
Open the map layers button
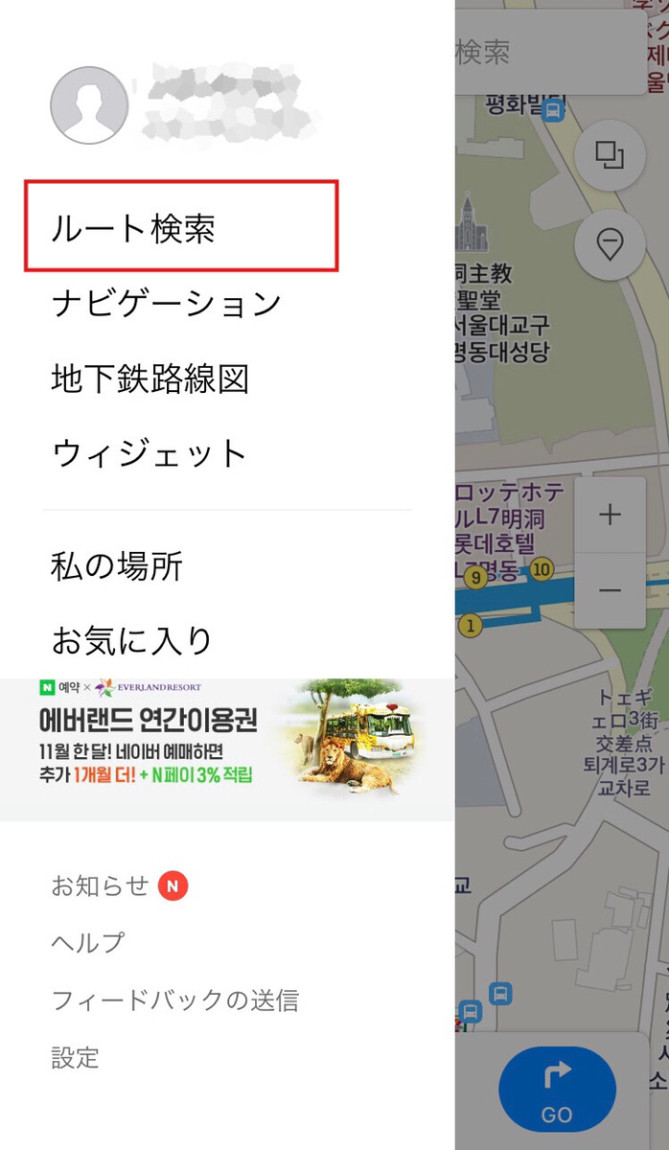(x=609, y=156)
